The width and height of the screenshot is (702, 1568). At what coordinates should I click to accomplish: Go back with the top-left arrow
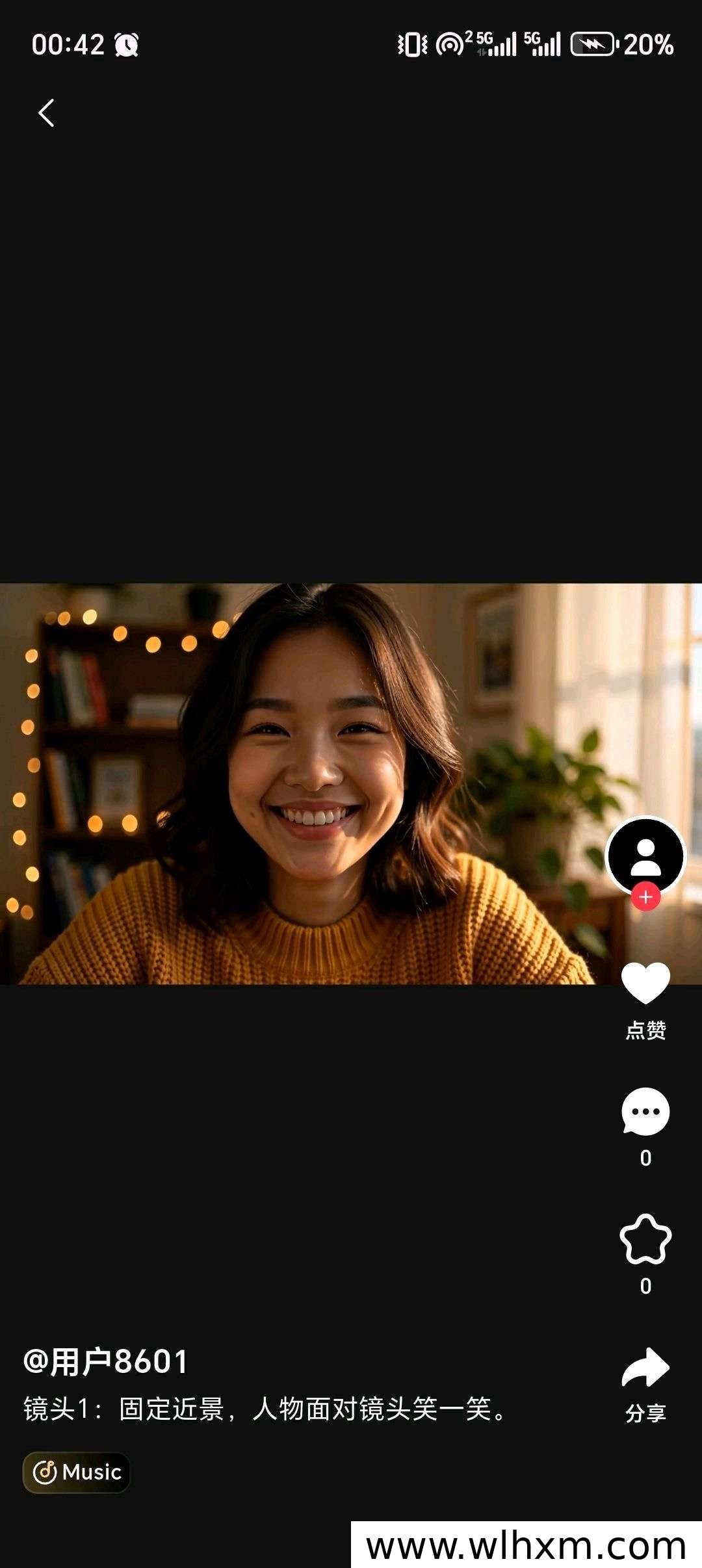[x=46, y=113]
